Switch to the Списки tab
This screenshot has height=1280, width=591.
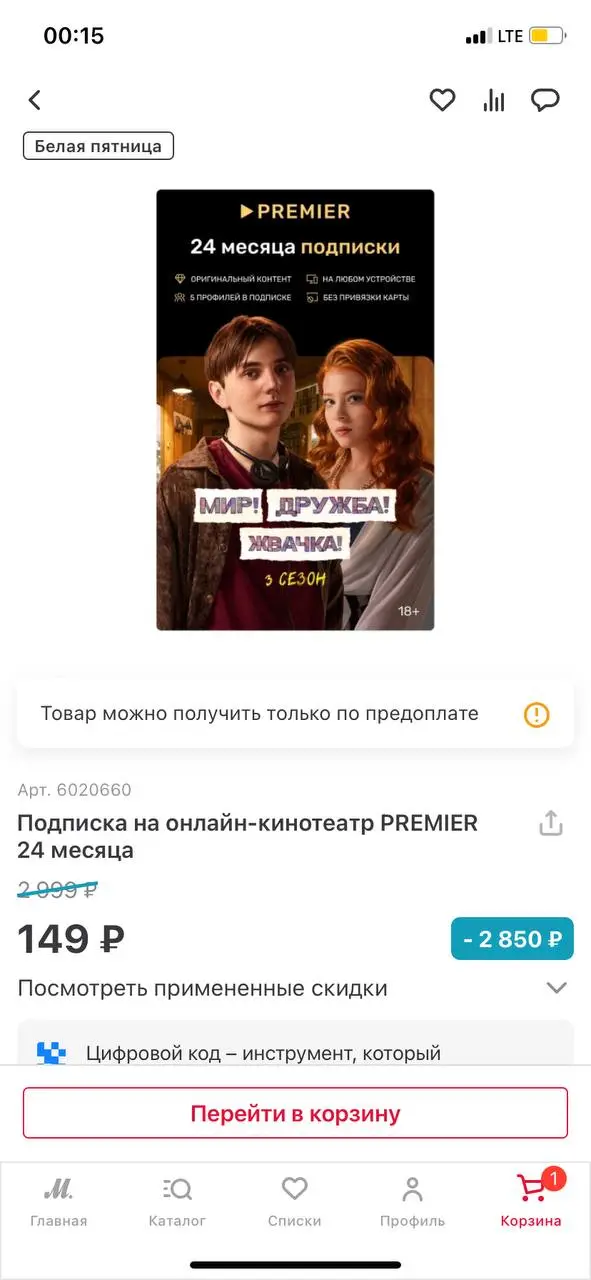(x=295, y=1201)
